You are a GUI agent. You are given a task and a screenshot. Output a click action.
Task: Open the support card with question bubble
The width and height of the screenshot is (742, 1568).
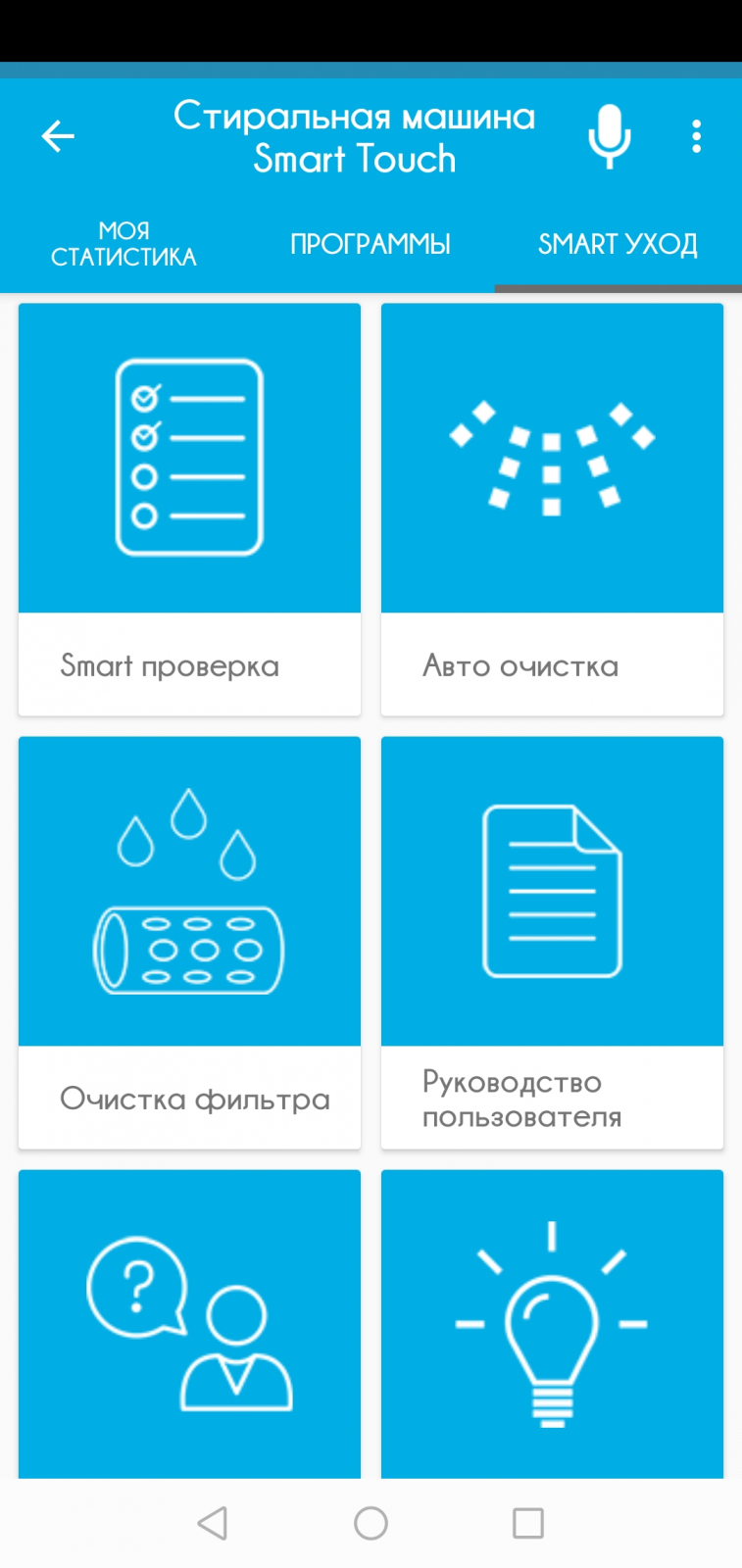click(189, 1323)
